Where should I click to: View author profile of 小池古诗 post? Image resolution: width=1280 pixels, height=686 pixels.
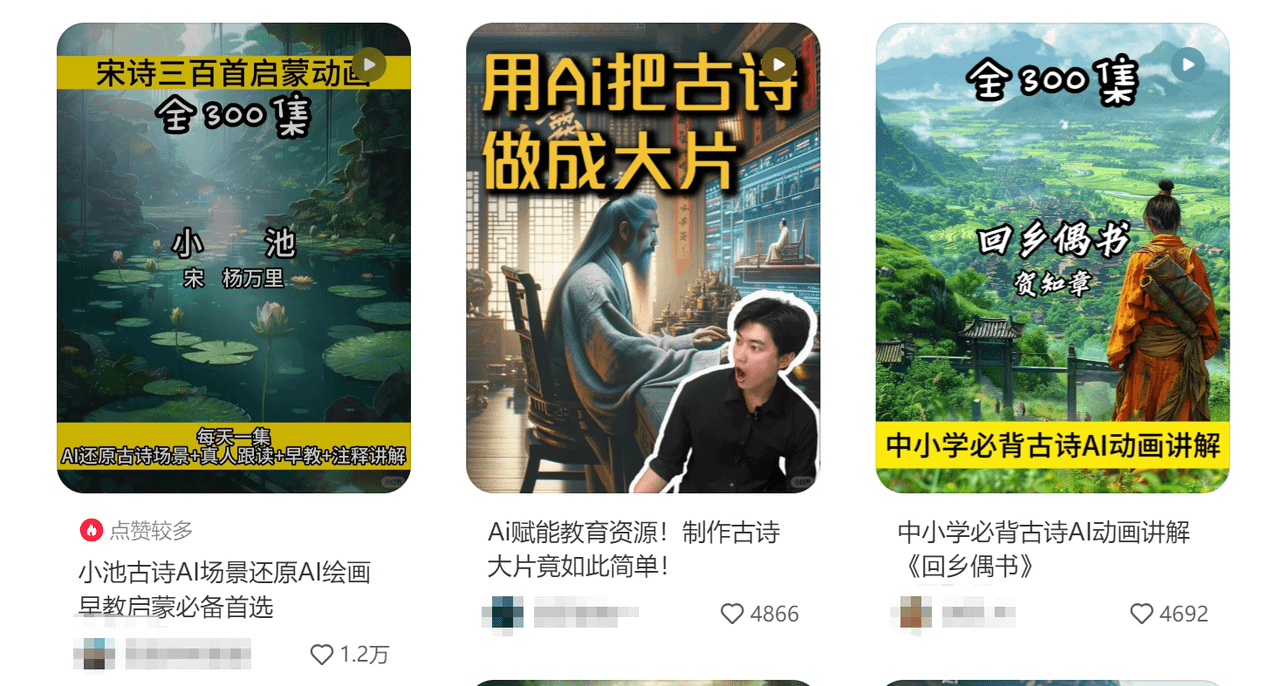94,654
